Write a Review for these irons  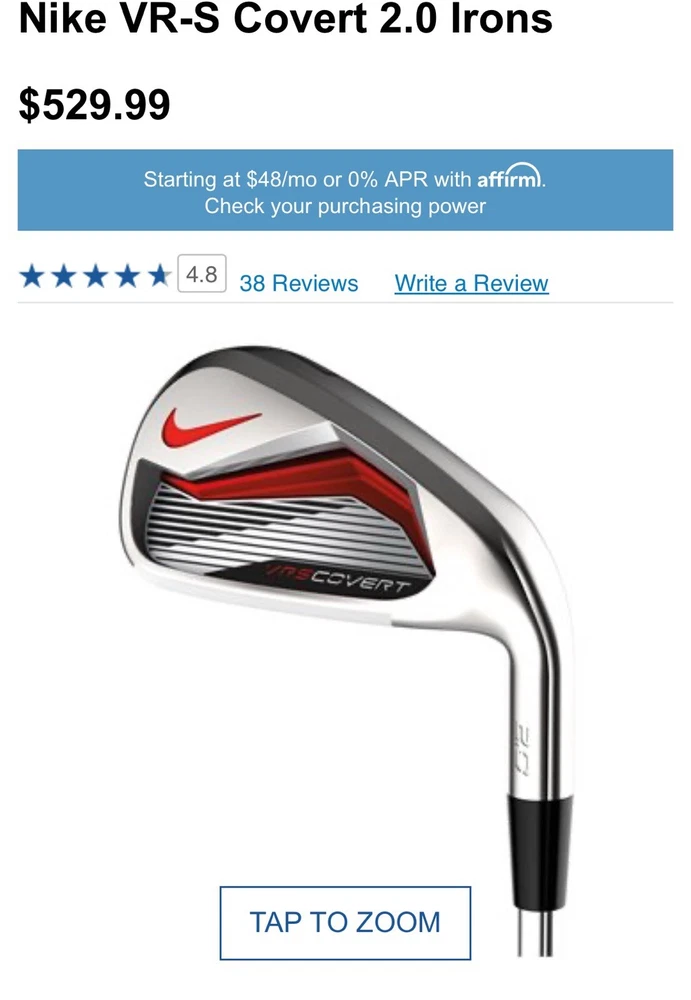click(471, 283)
